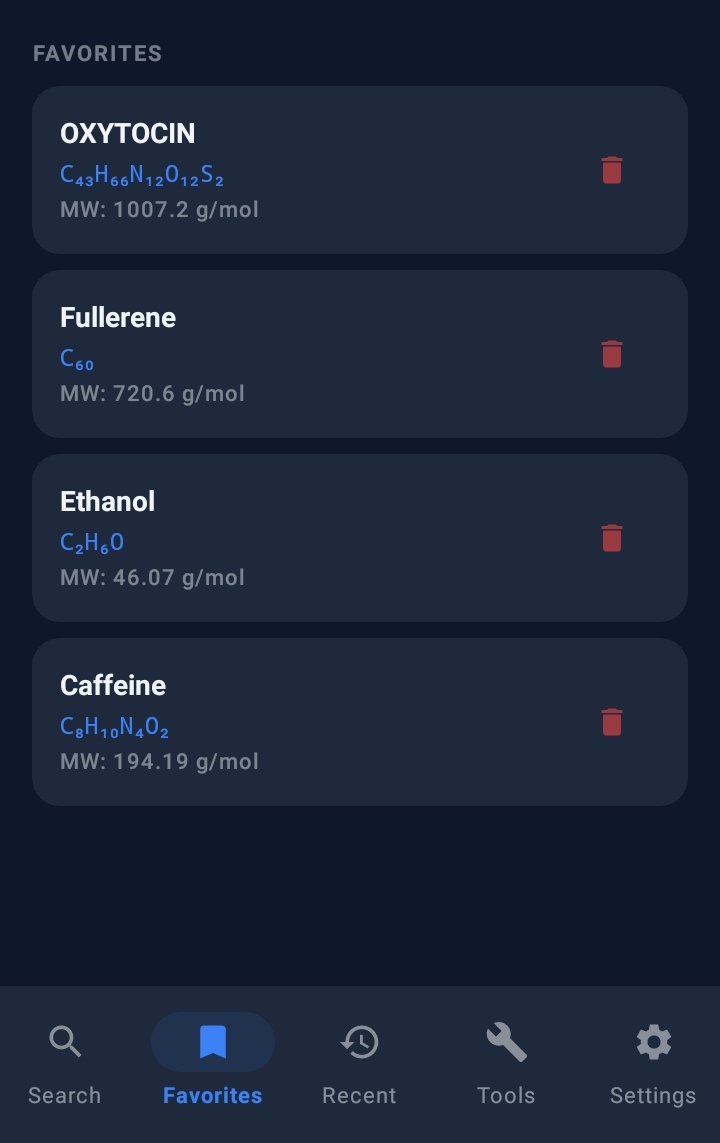
Task: Open the Recent history clock icon
Action: [359, 1041]
